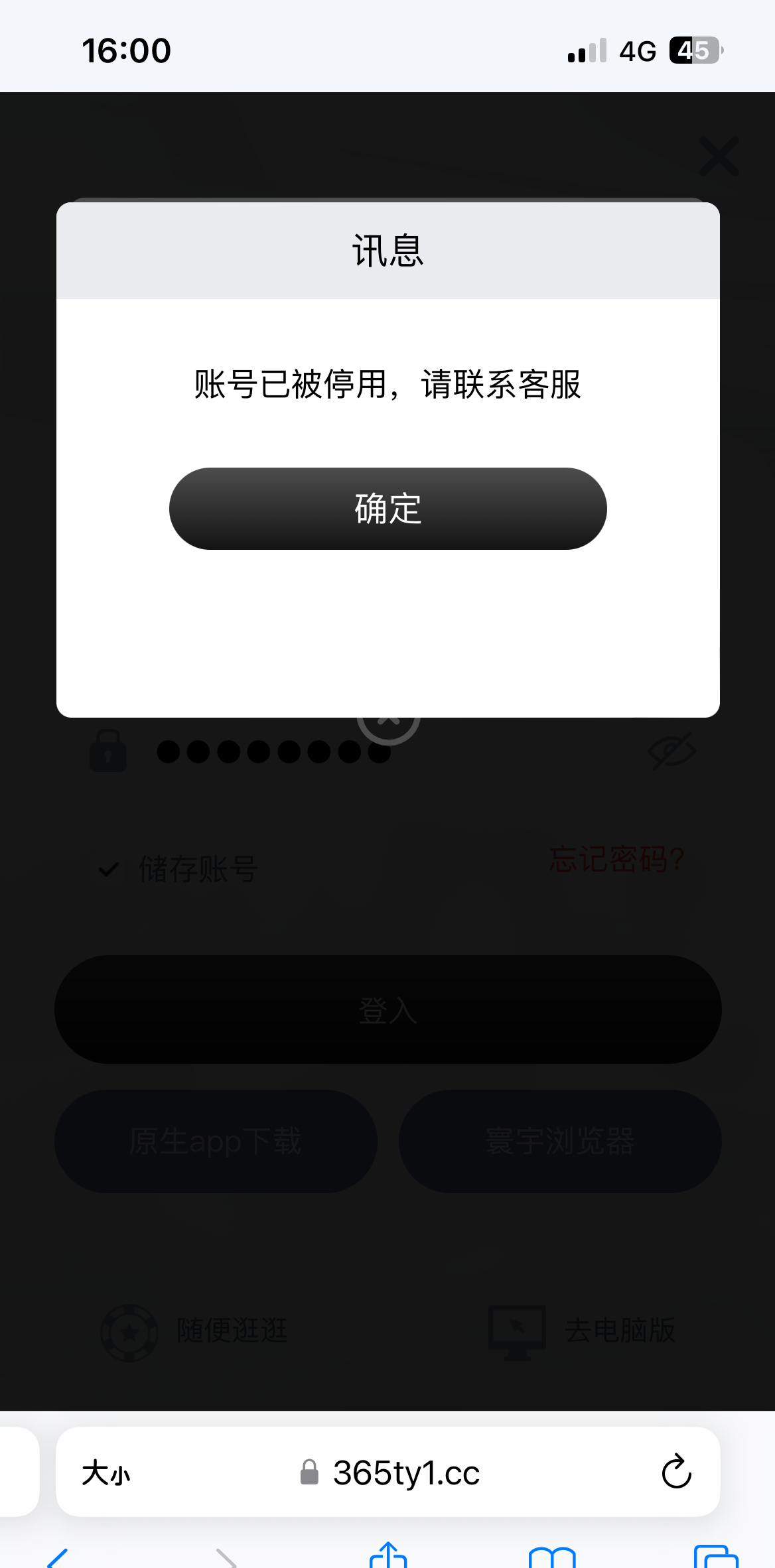Tap the 365ty1.cc address bar
Viewport: 775px width, 1568px height.
(x=405, y=1473)
